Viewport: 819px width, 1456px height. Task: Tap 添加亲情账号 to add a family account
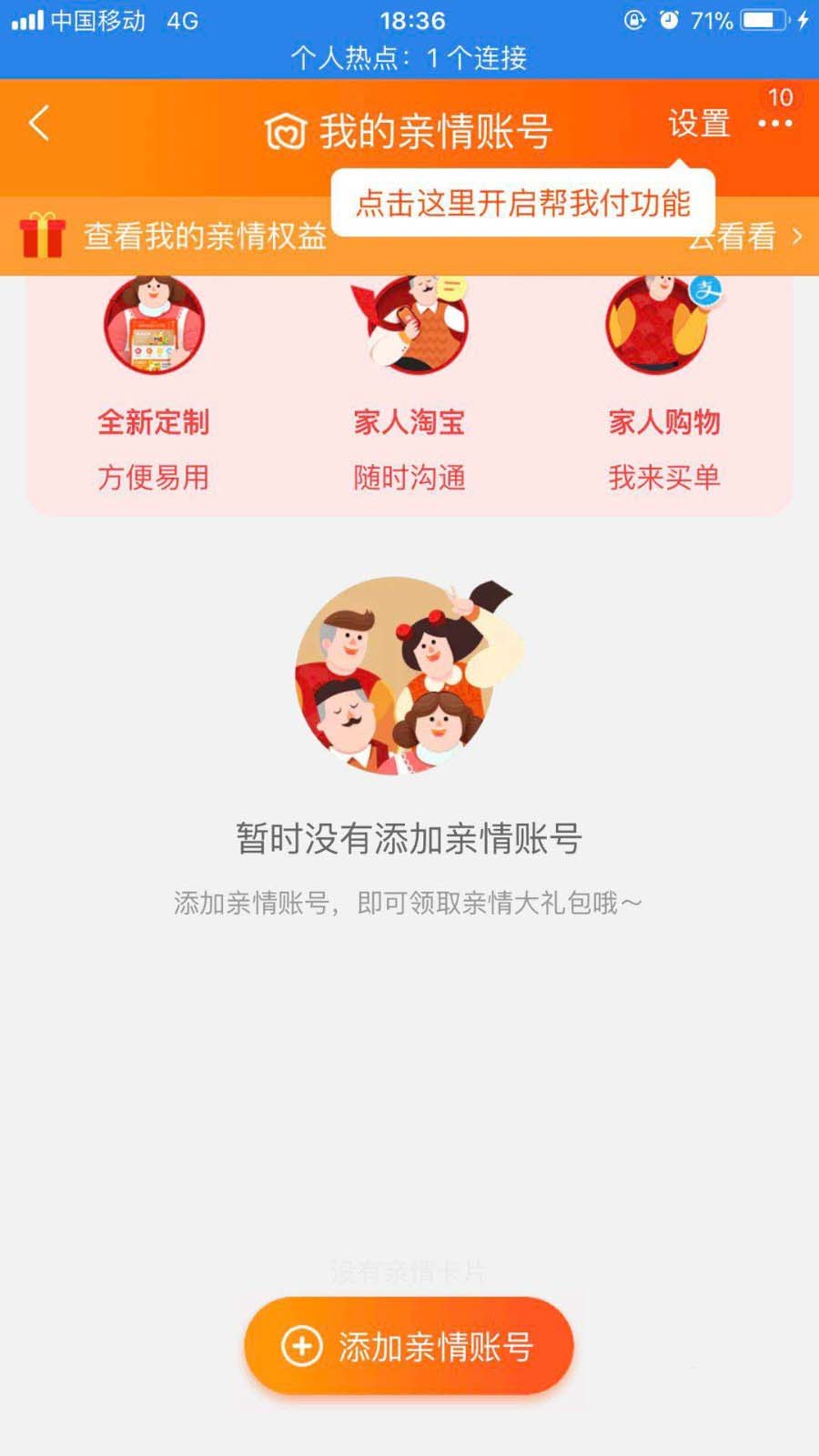click(409, 1346)
